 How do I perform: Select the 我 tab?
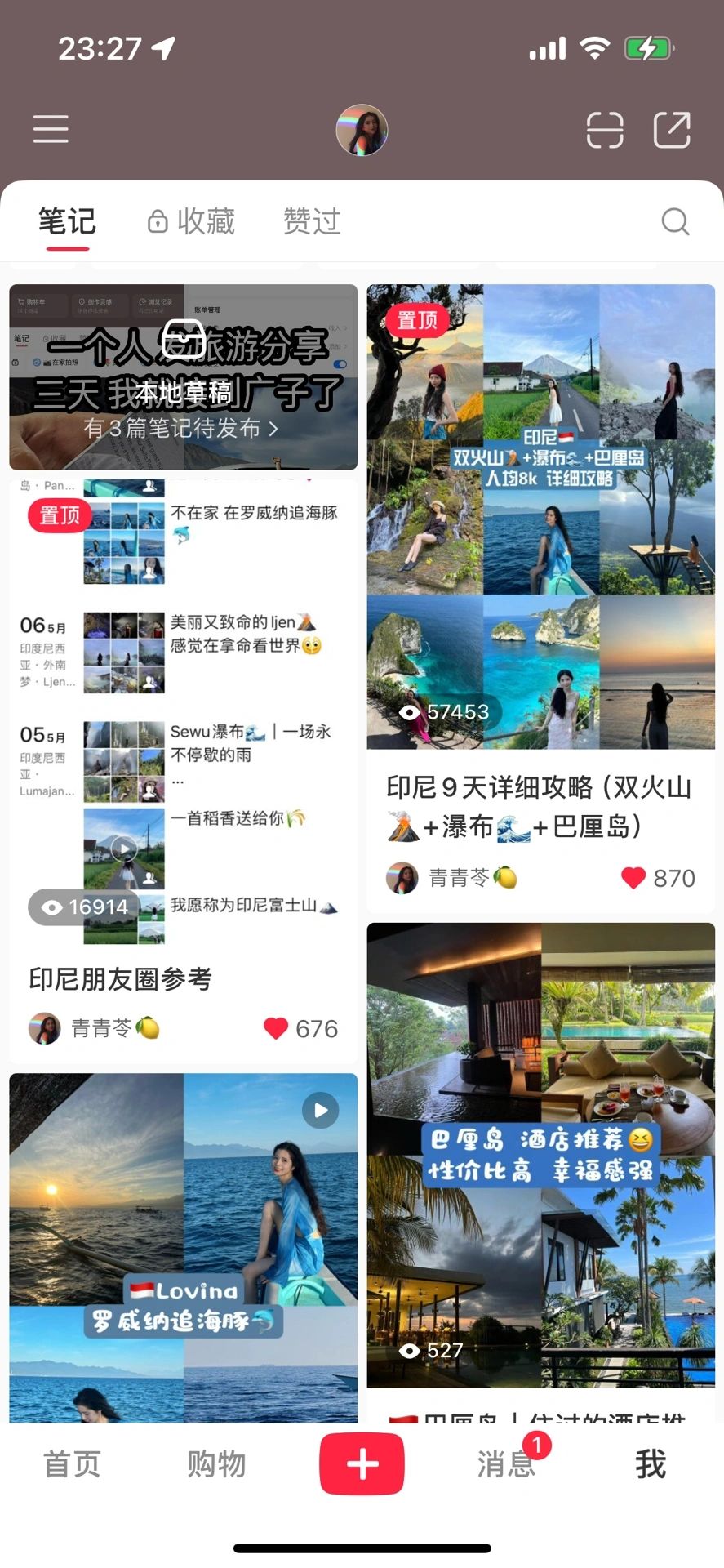(651, 1464)
